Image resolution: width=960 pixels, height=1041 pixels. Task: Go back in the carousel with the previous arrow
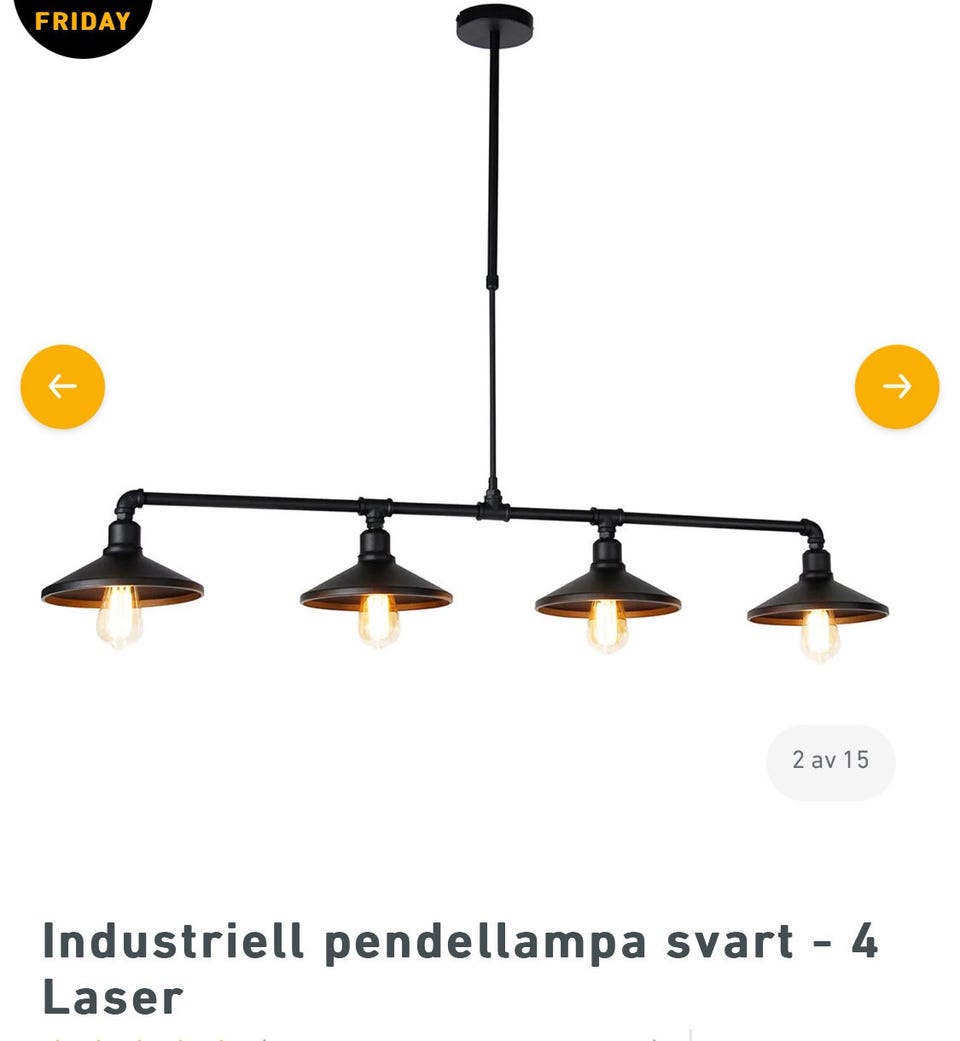coord(63,387)
